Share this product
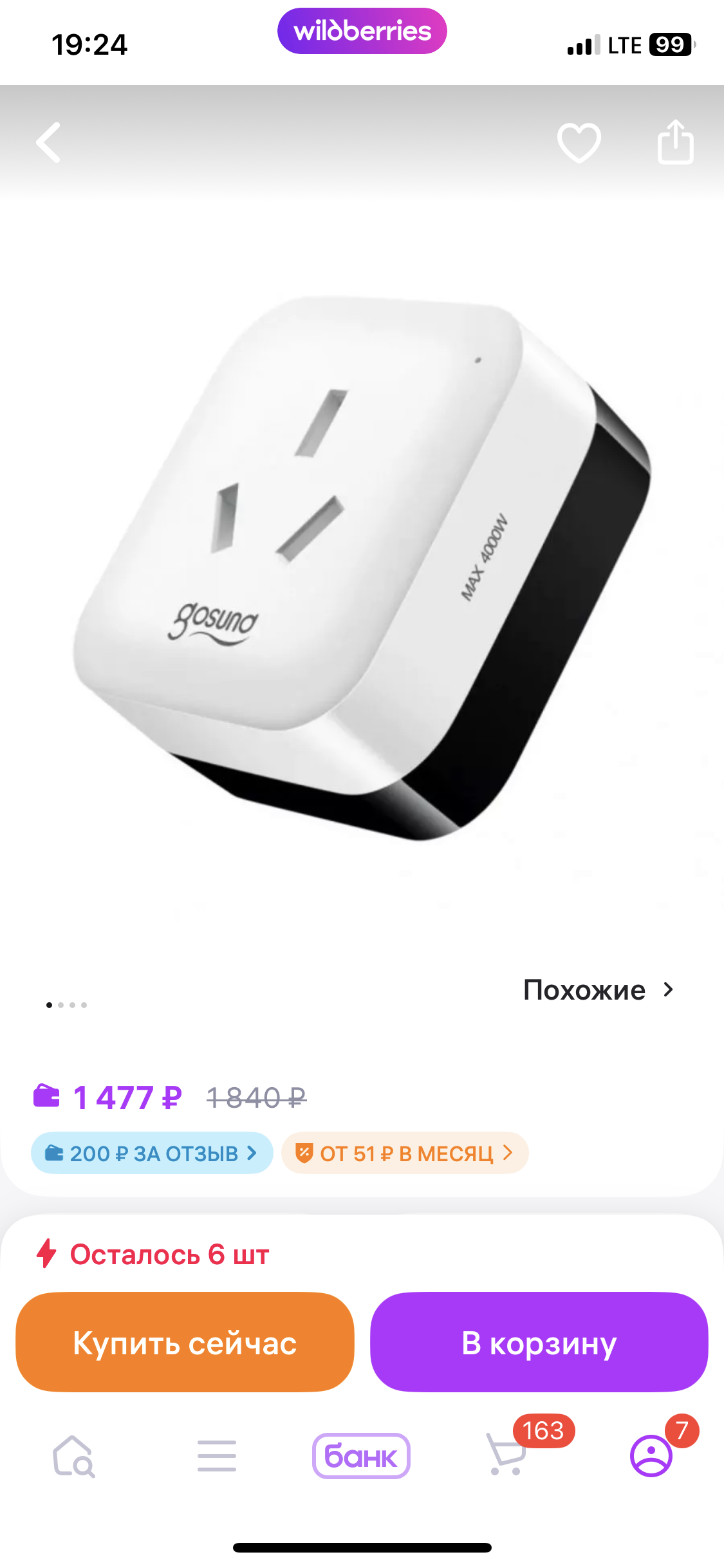The width and height of the screenshot is (724, 1568). (x=675, y=141)
